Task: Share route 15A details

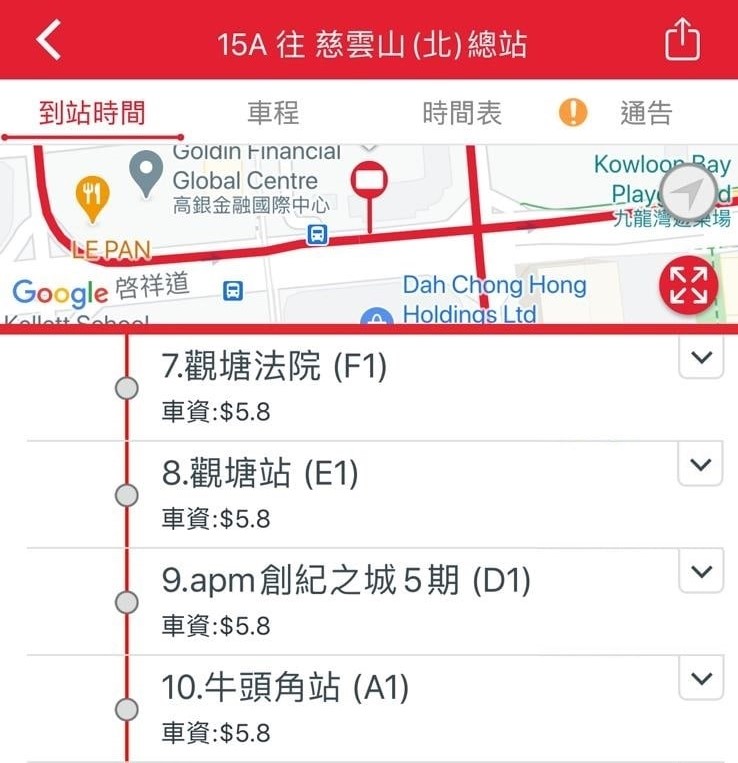Action: (x=682, y=41)
